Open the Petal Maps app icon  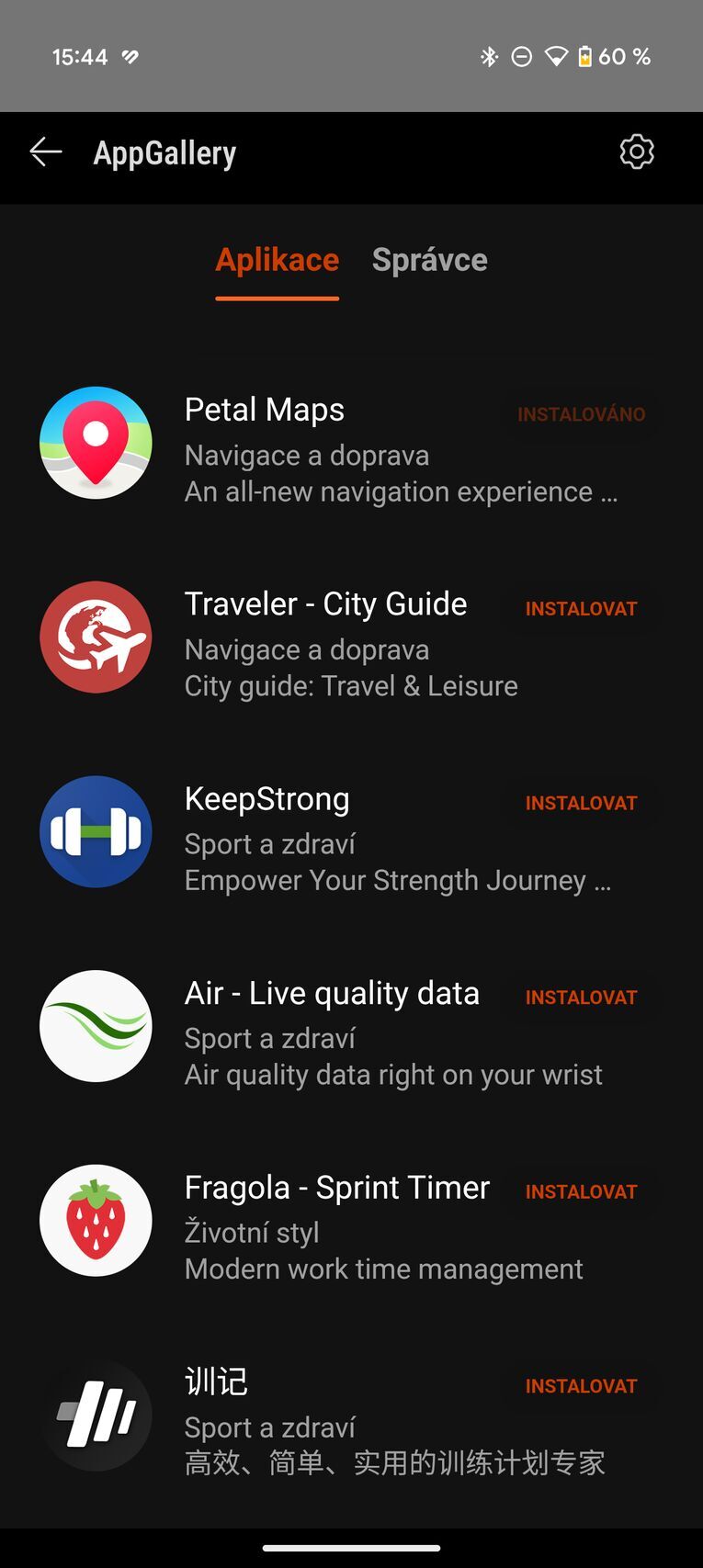tap(96, 442)
